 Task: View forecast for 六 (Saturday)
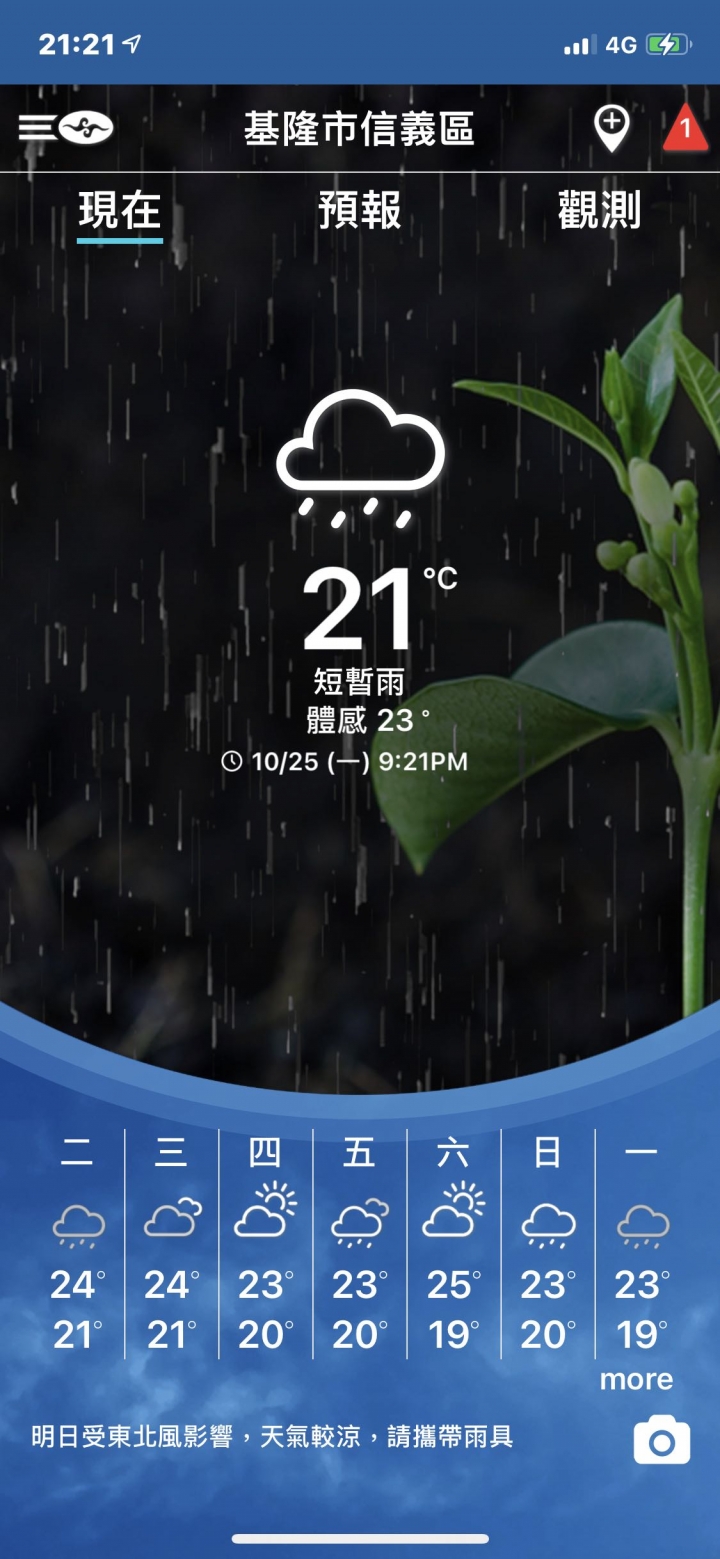[x=453, y=1243]
